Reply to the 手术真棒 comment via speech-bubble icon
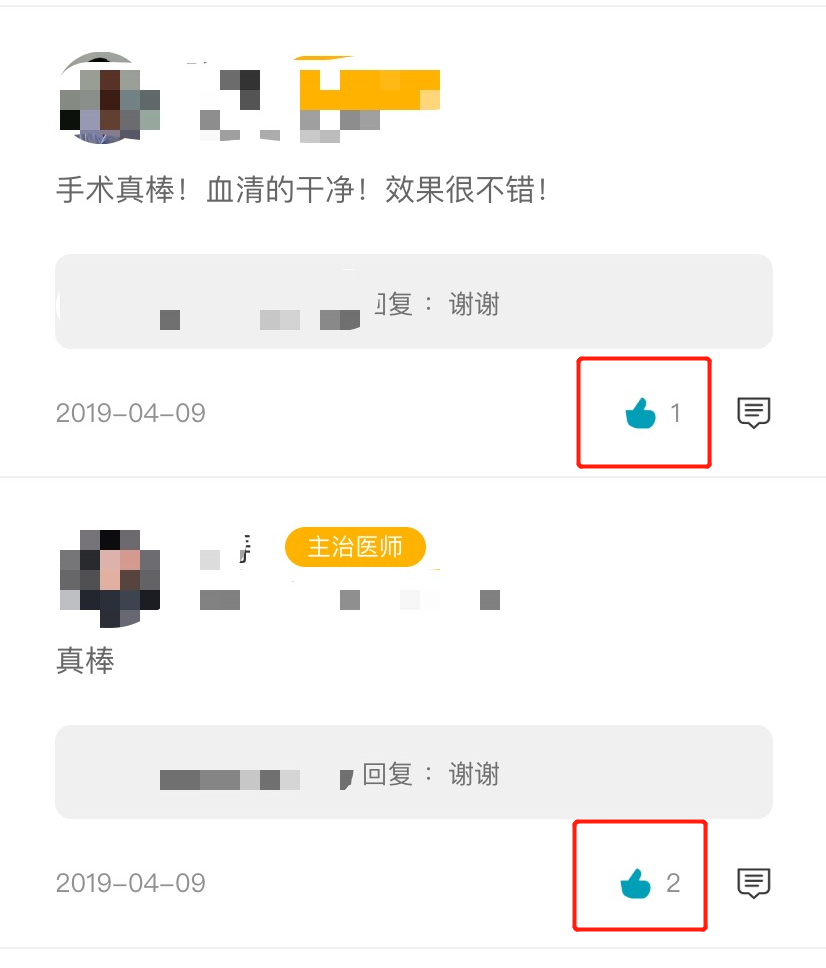Viewport: 826px width, 968px height. [754, 412]
